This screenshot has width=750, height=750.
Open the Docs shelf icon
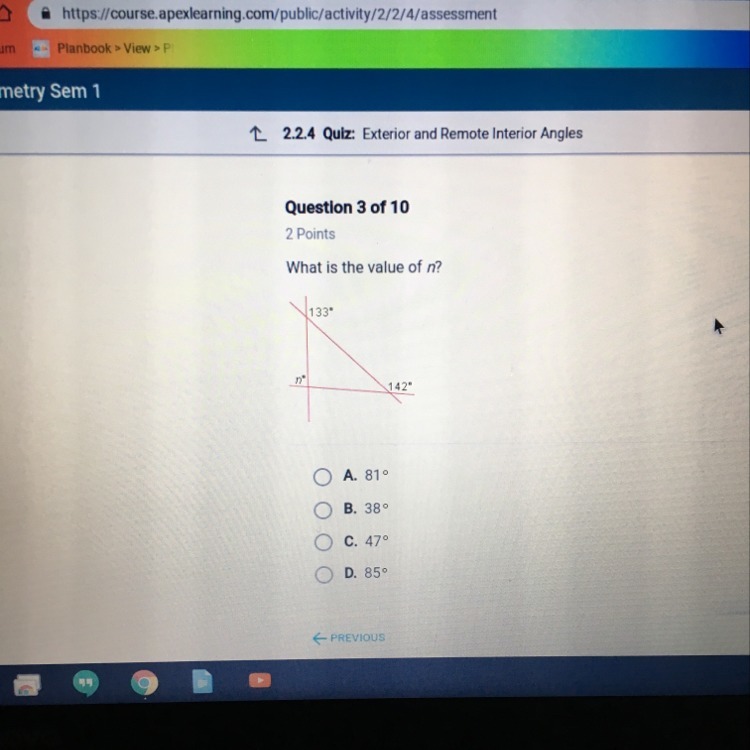pos(203,683)
